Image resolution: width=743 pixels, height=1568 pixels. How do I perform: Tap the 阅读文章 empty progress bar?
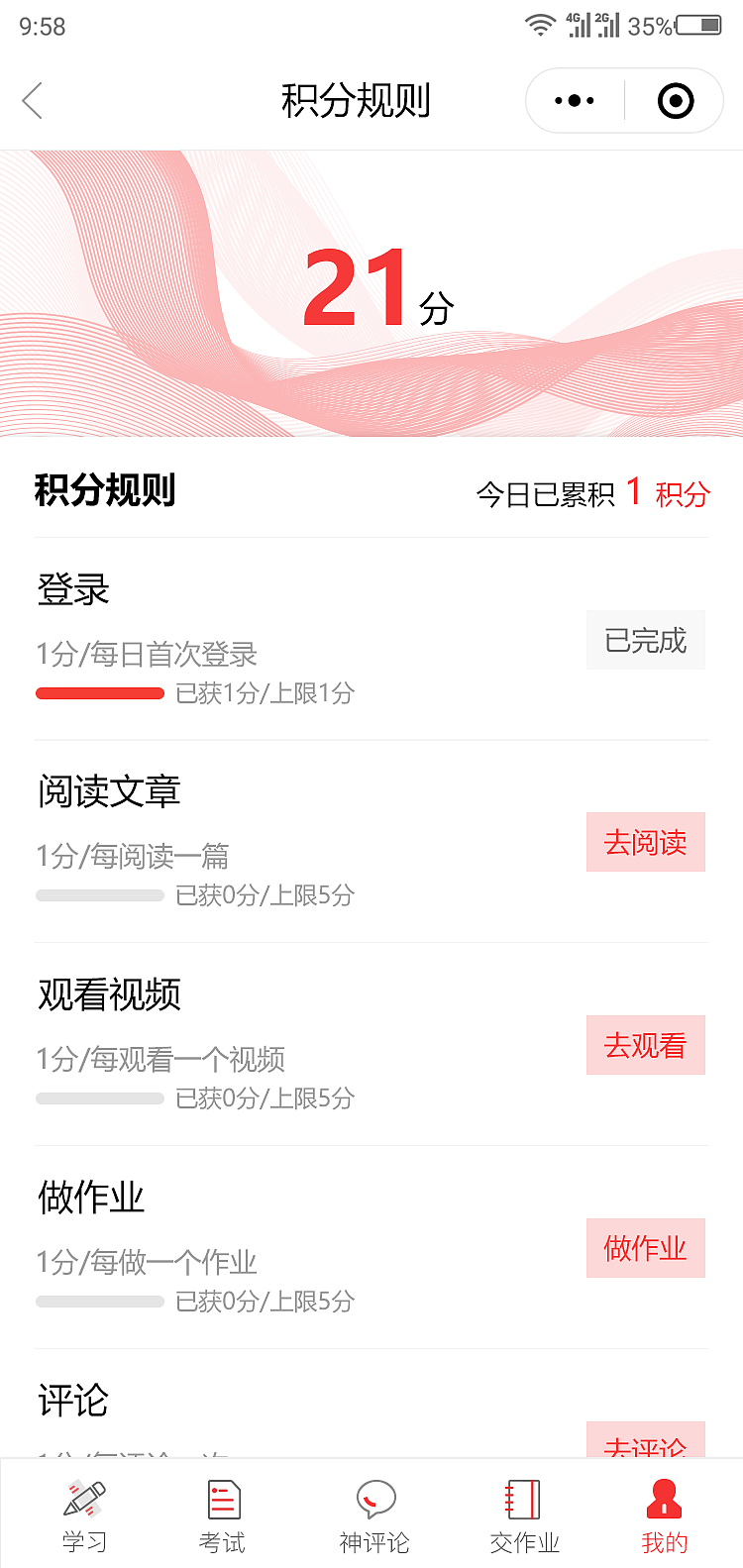99,895
